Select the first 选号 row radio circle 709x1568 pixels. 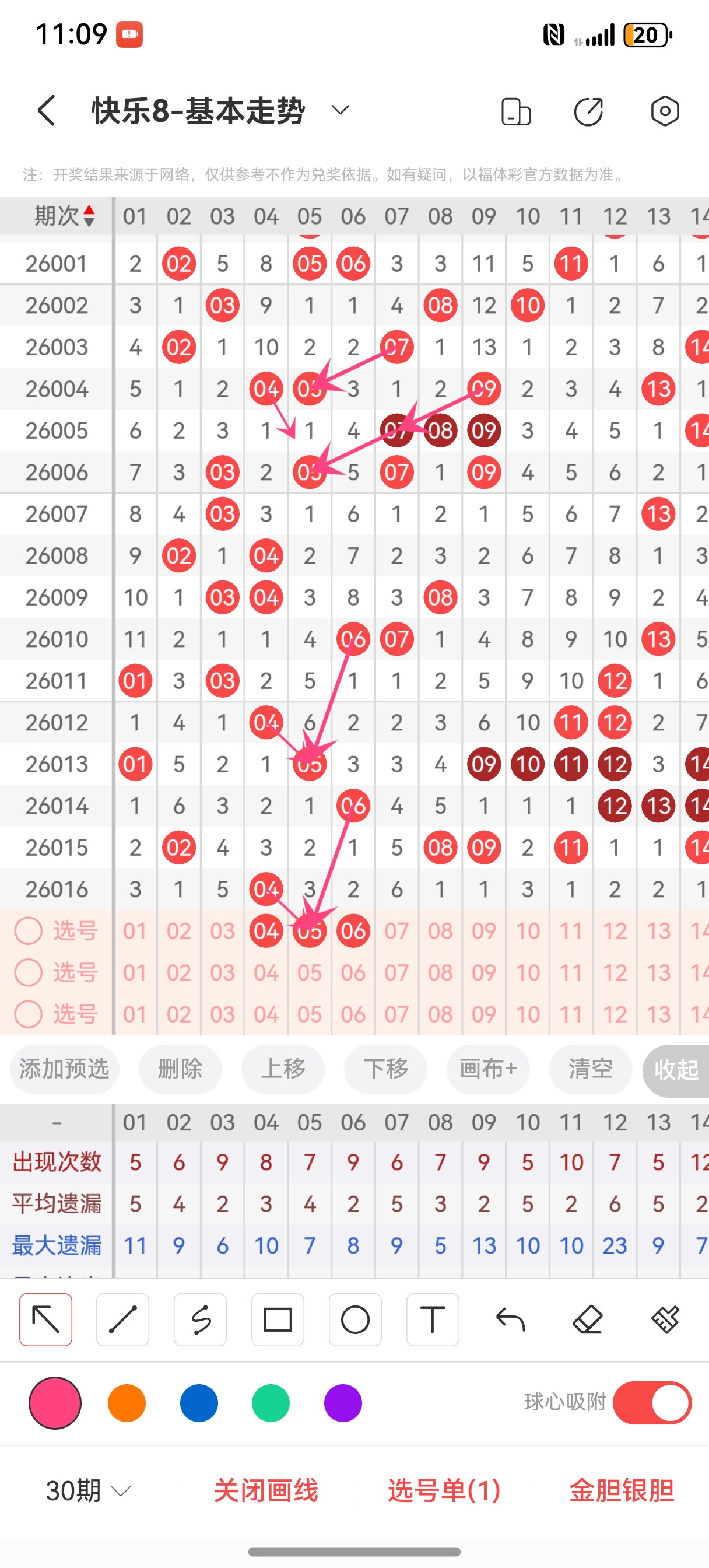(28, 930)
